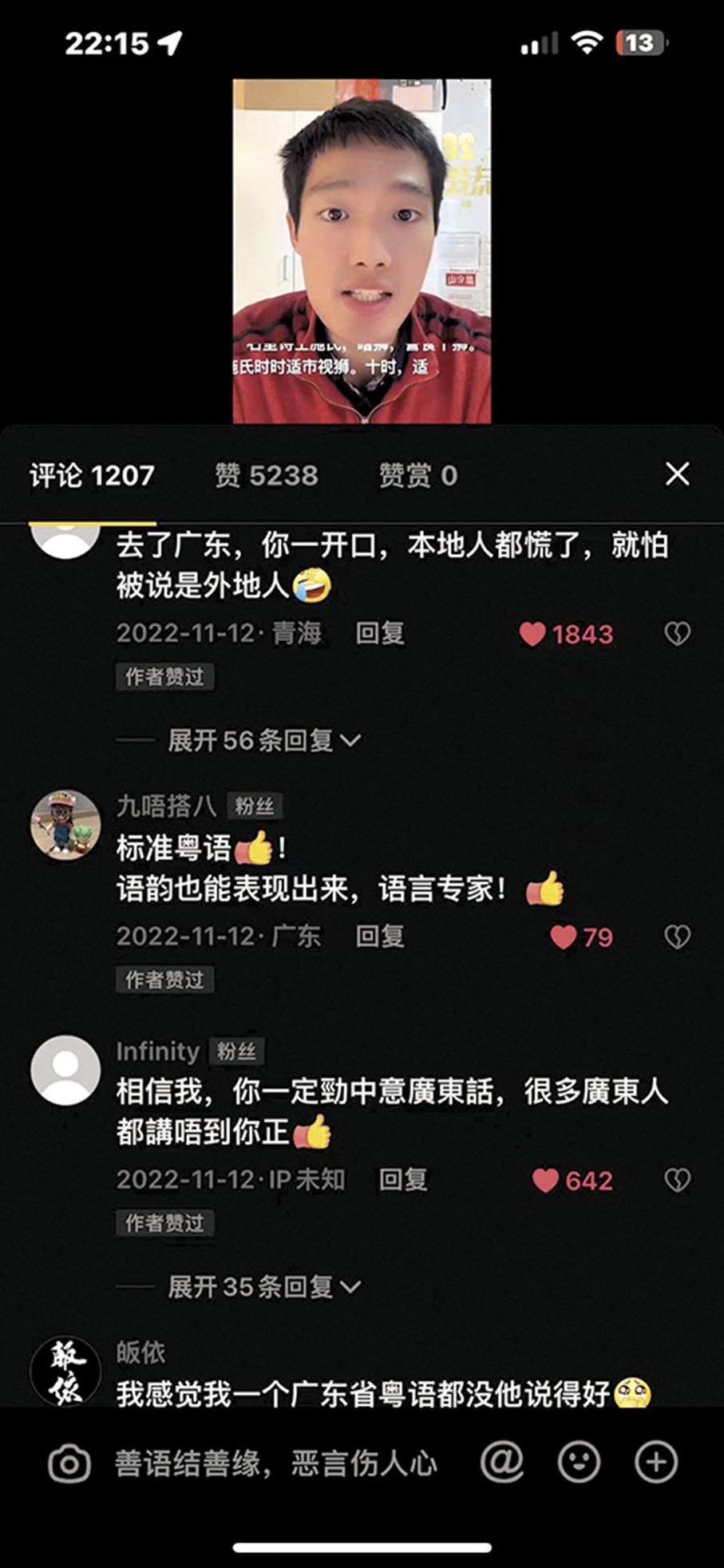Close the comments panel
The width and height of the screenshot is (724, 1568).
[x=677, y=474]
